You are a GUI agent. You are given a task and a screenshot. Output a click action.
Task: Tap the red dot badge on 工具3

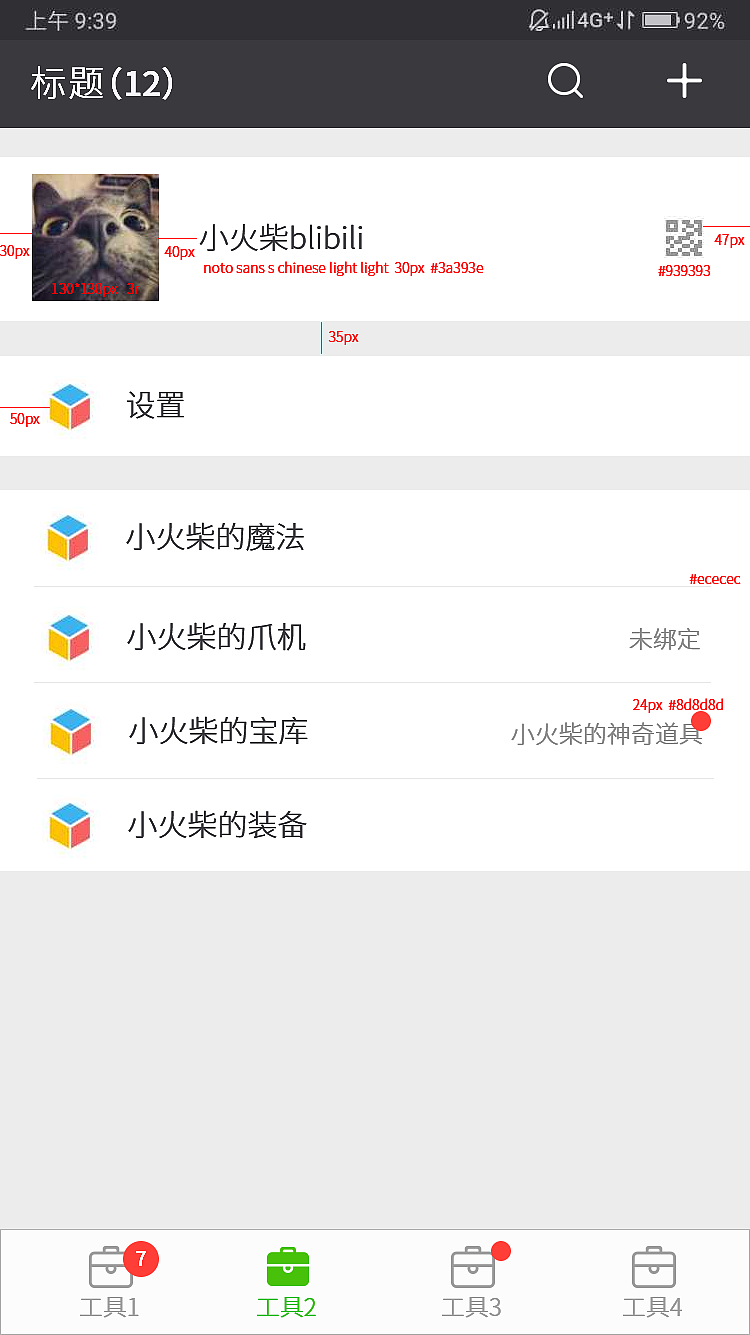[499, 1251]
